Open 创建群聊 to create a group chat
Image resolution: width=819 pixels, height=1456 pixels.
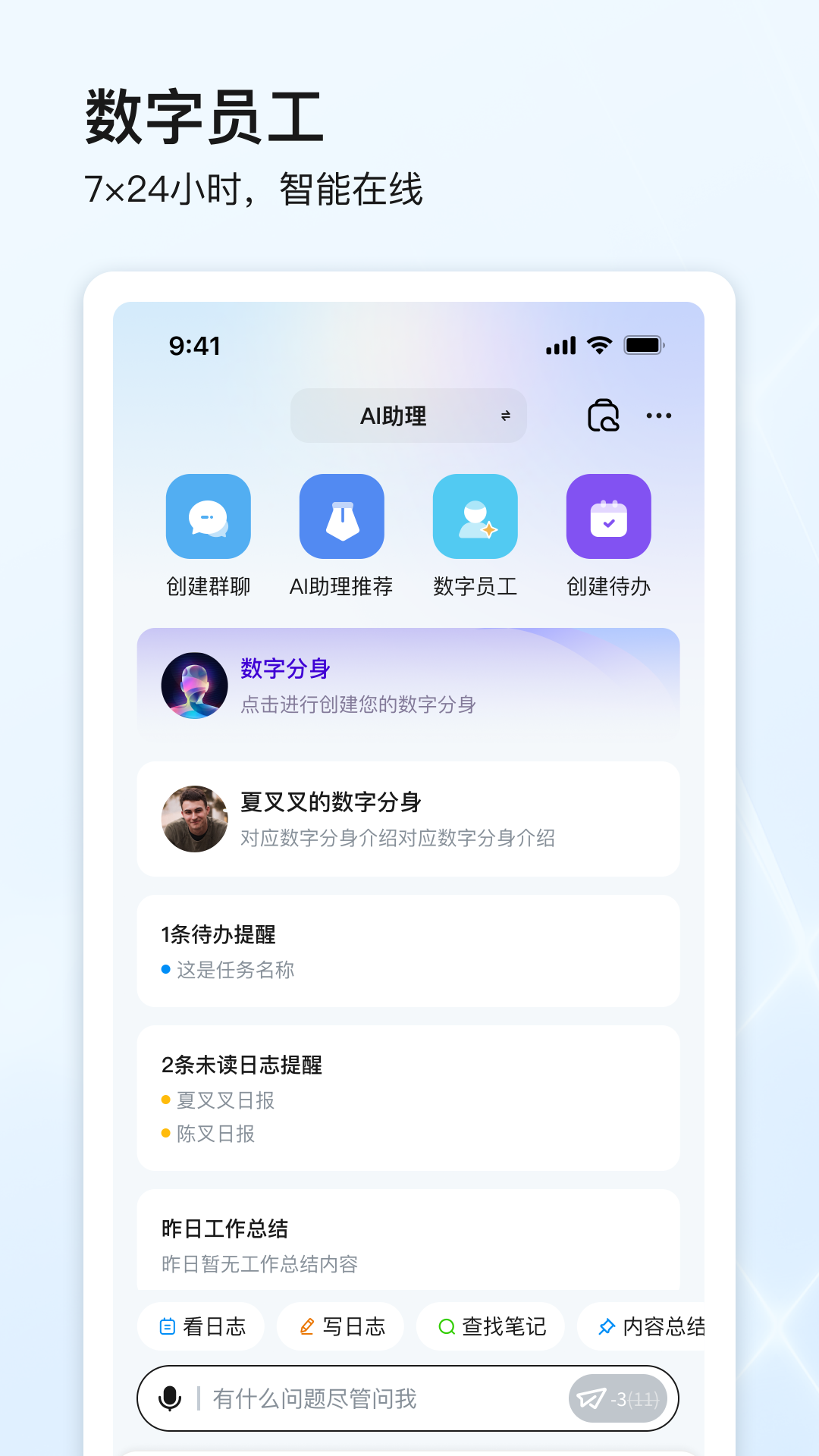point(207,516)
